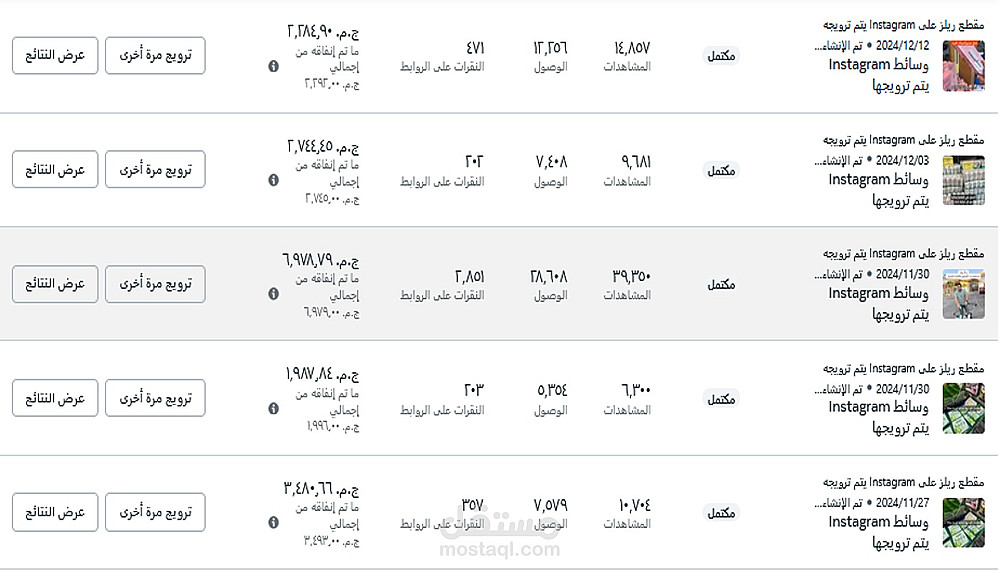Screen dimensions: 1000x571
Task: Open the 2024/12/12 reel thumbnail
Action: click(963, 66)
